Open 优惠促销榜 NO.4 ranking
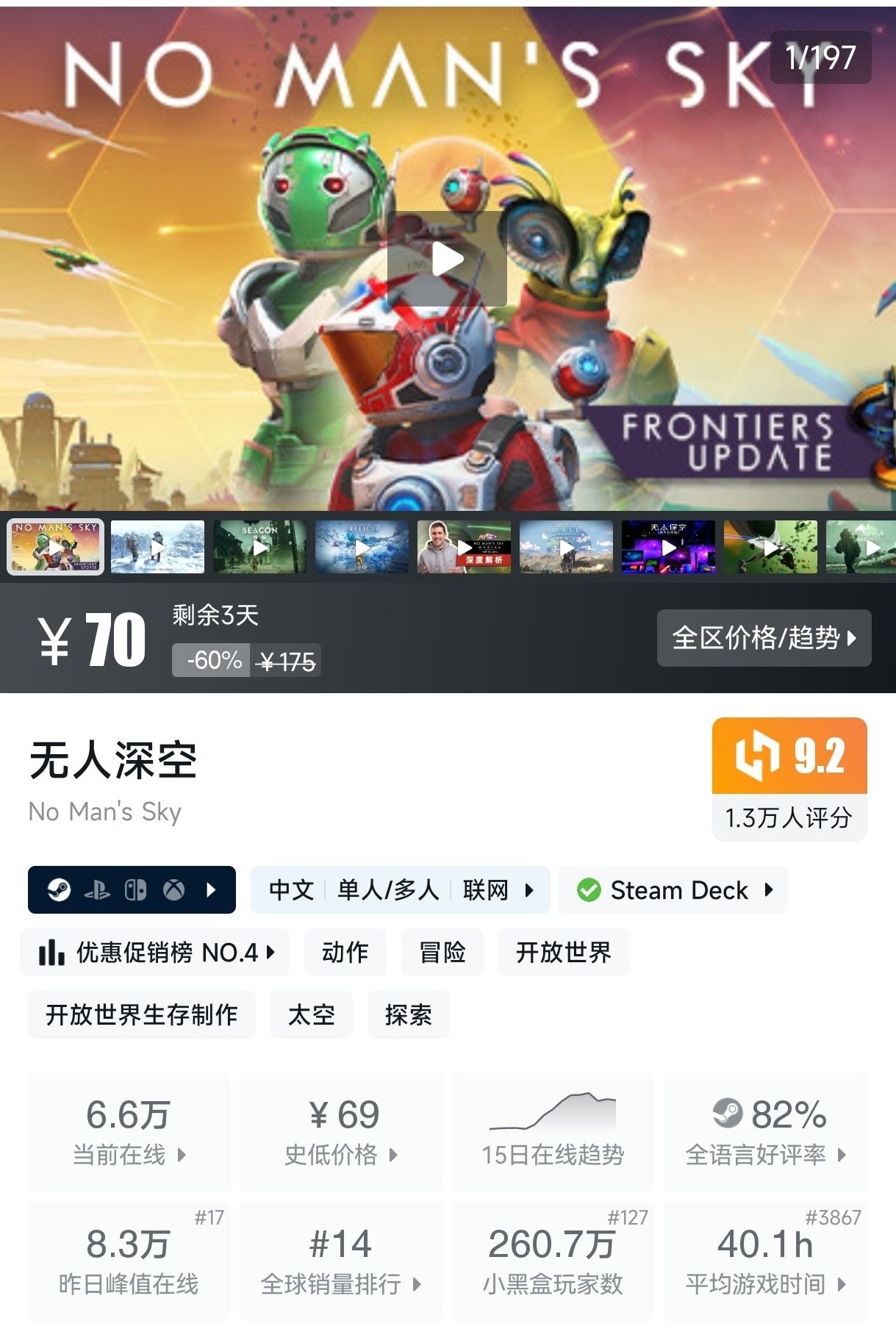 (x=155, y=953)
